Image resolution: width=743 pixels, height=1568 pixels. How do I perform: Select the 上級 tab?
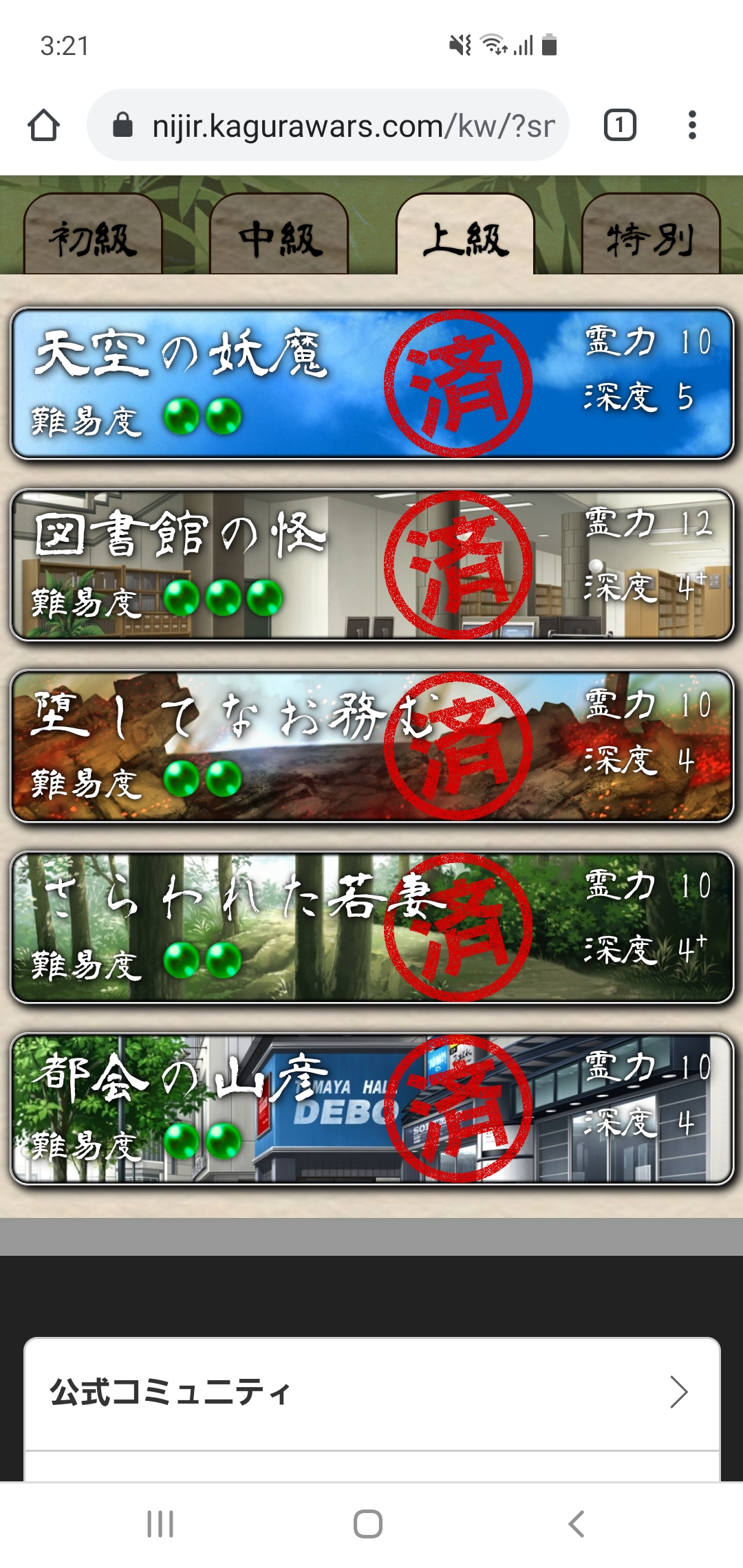click(x=466, y=237)
